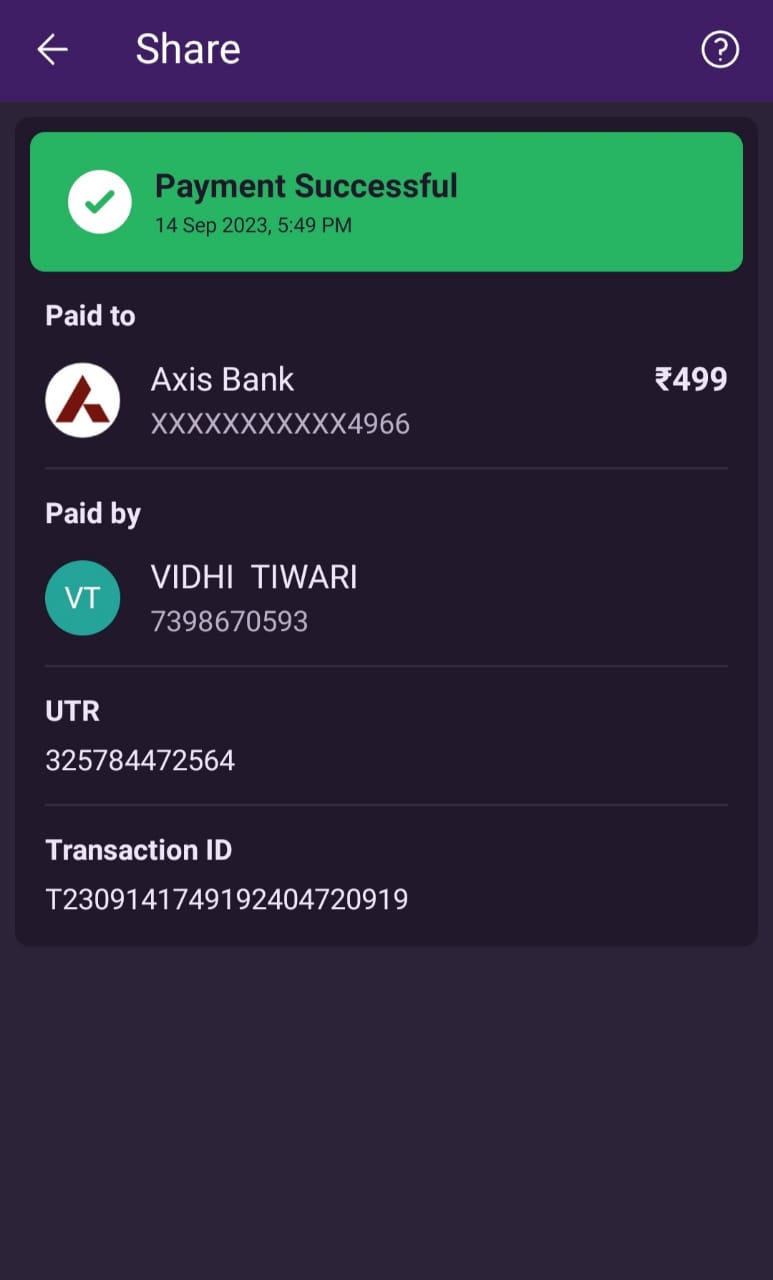Go back using the arrow
Viewport: 773px width, 1280px height.
pos(52,49)
